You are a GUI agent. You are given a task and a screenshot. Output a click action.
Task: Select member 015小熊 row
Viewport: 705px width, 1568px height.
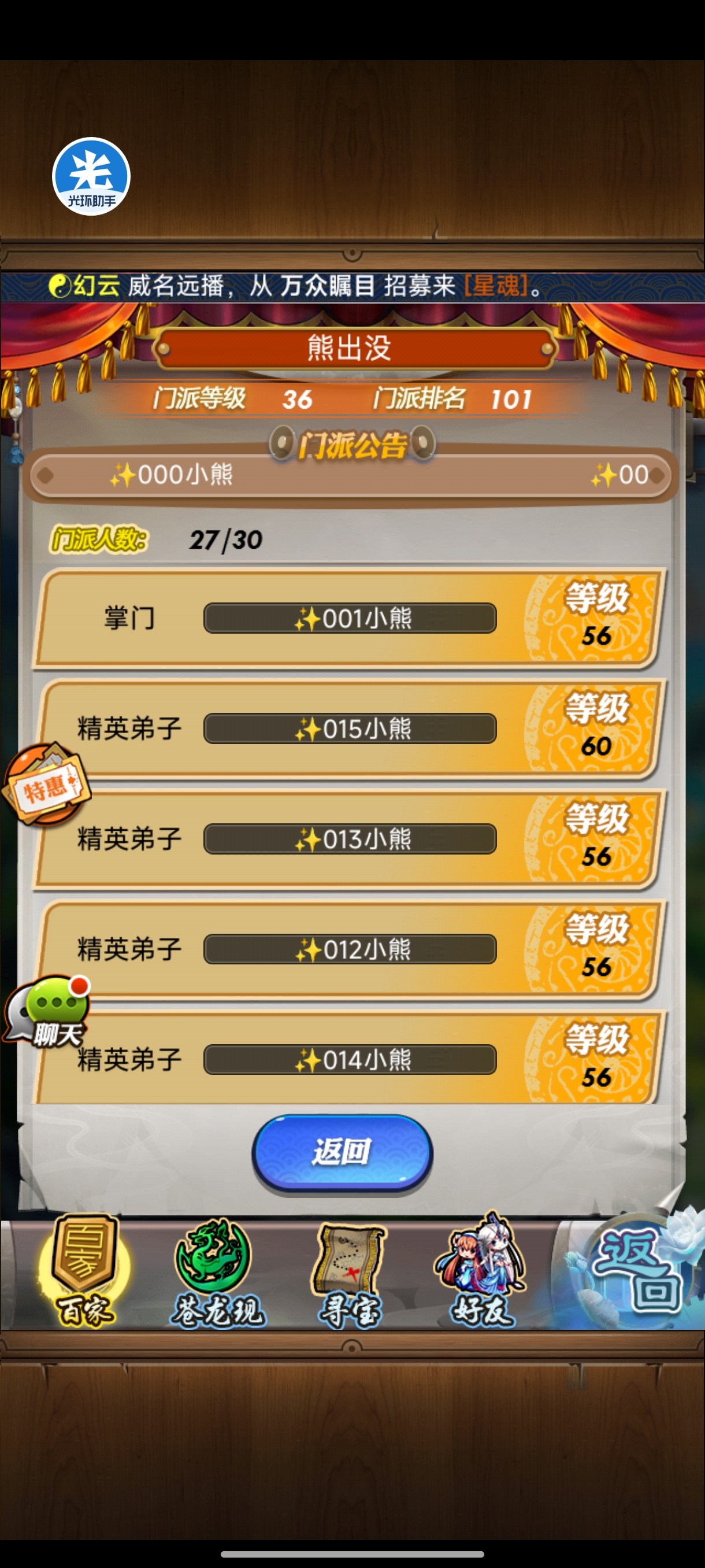point(350,728)
